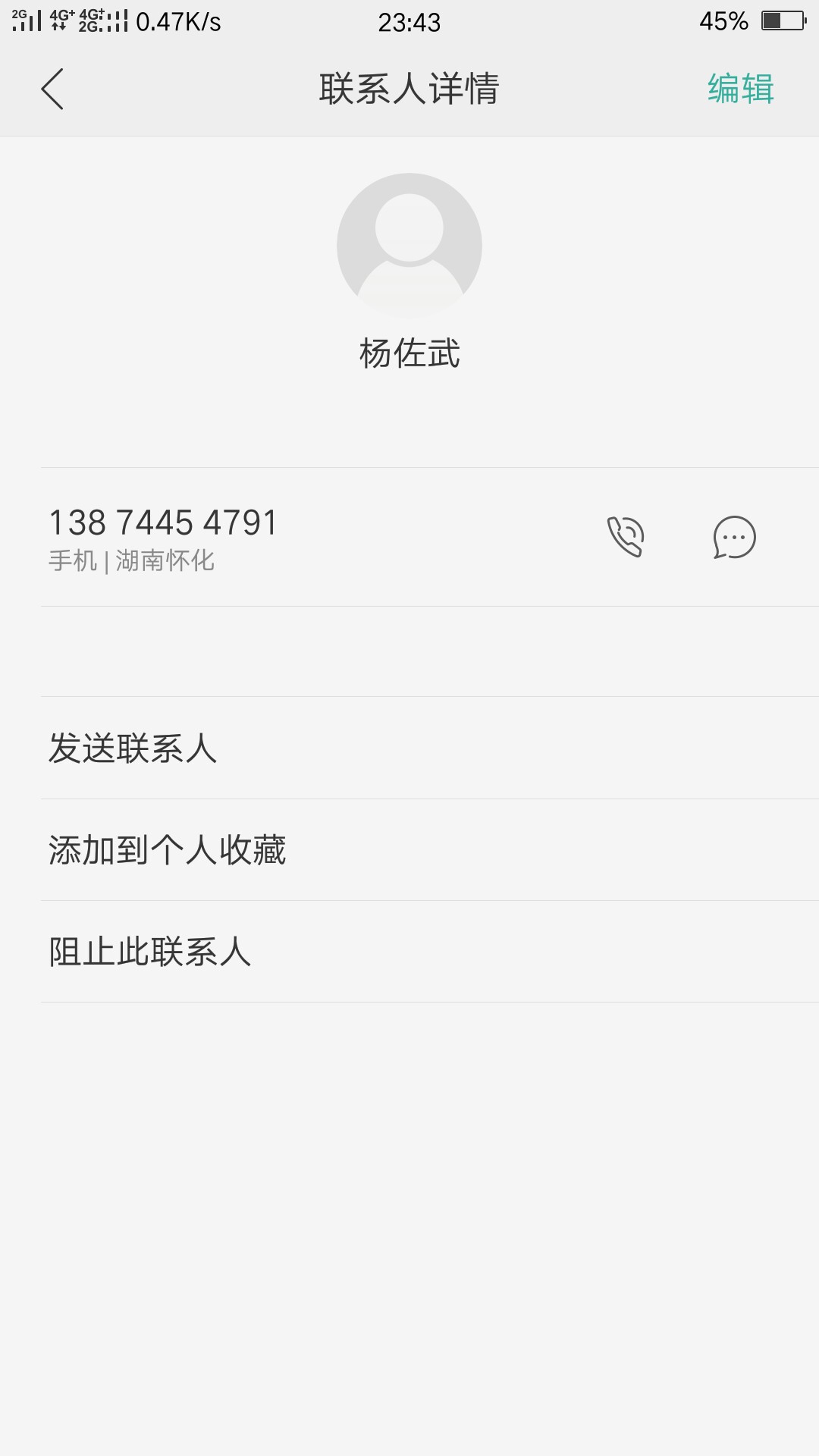Choose 阻止此联系人 to block contact

(x=430, y=951)
